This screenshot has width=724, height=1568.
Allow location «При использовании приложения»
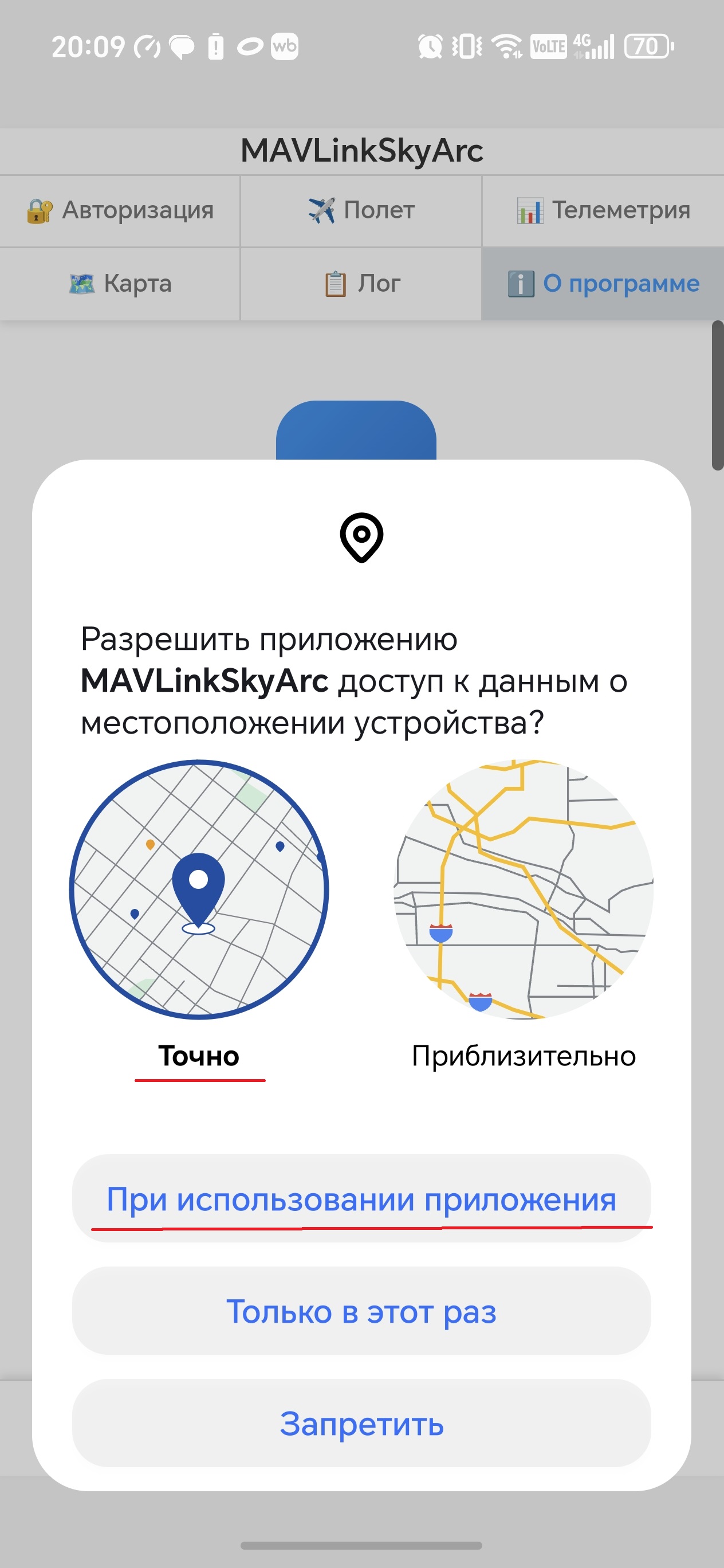(x=361, y=1198)
